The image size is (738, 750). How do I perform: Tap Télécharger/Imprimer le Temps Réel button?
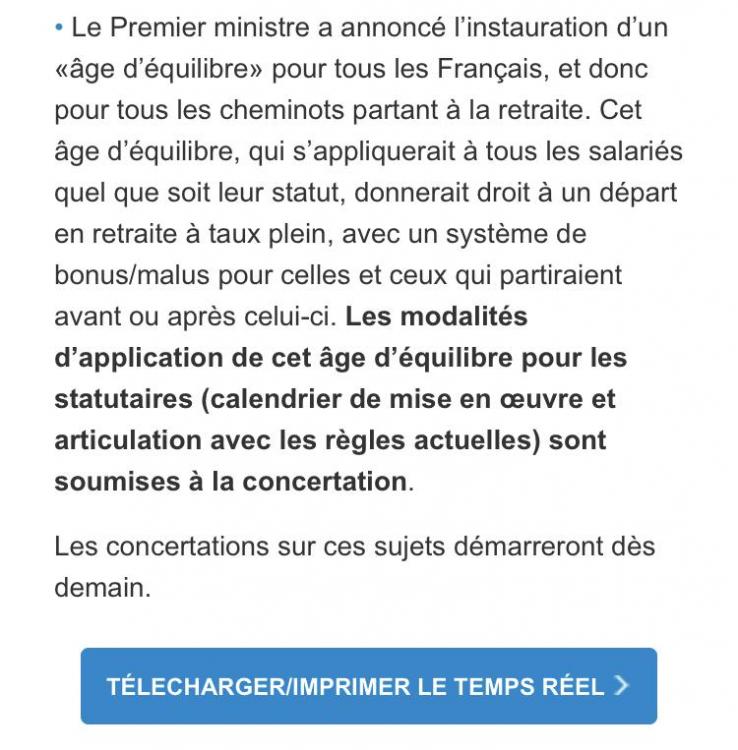point(368,686)
